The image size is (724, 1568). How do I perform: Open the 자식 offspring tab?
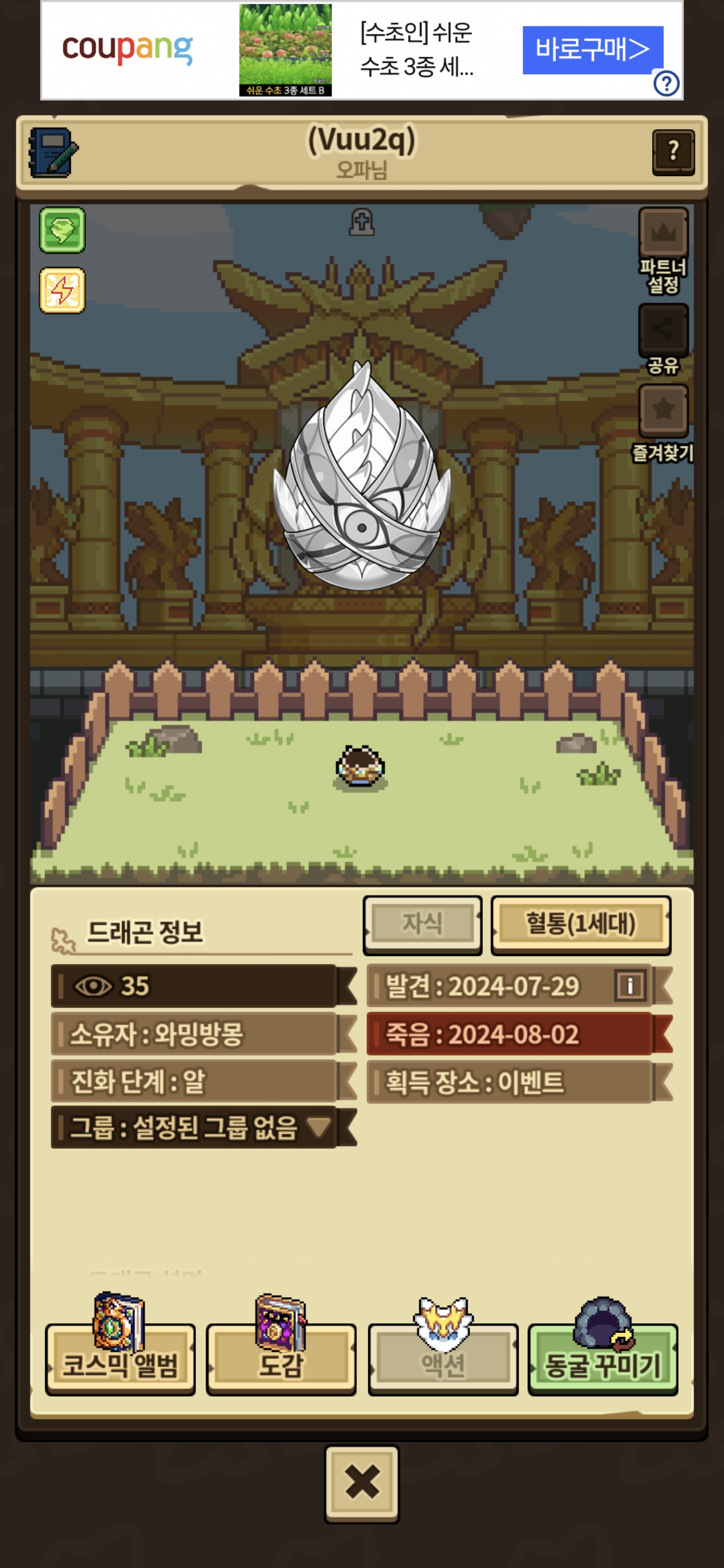coord(422,924)
